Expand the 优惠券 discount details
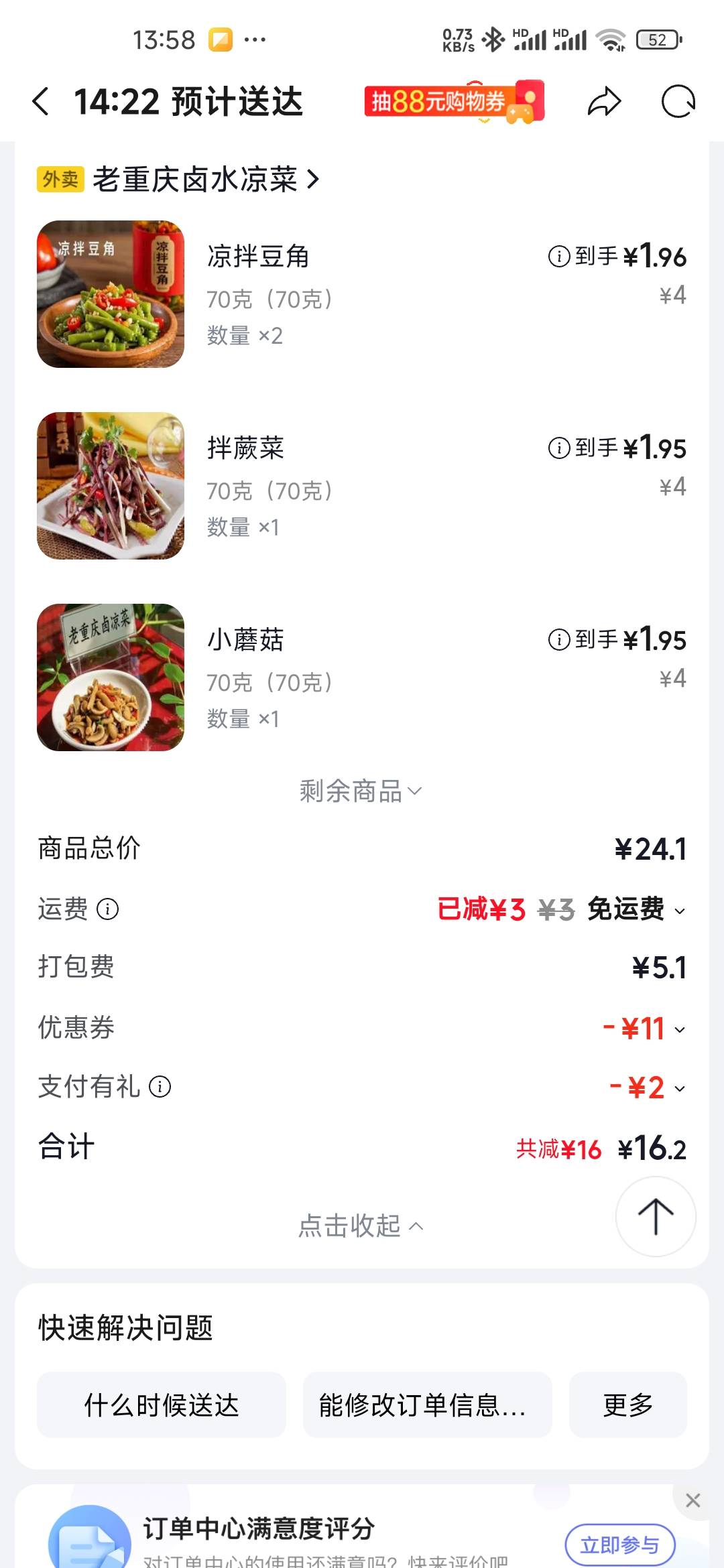Screen dimensions: 724x1568 [644, 1029]
